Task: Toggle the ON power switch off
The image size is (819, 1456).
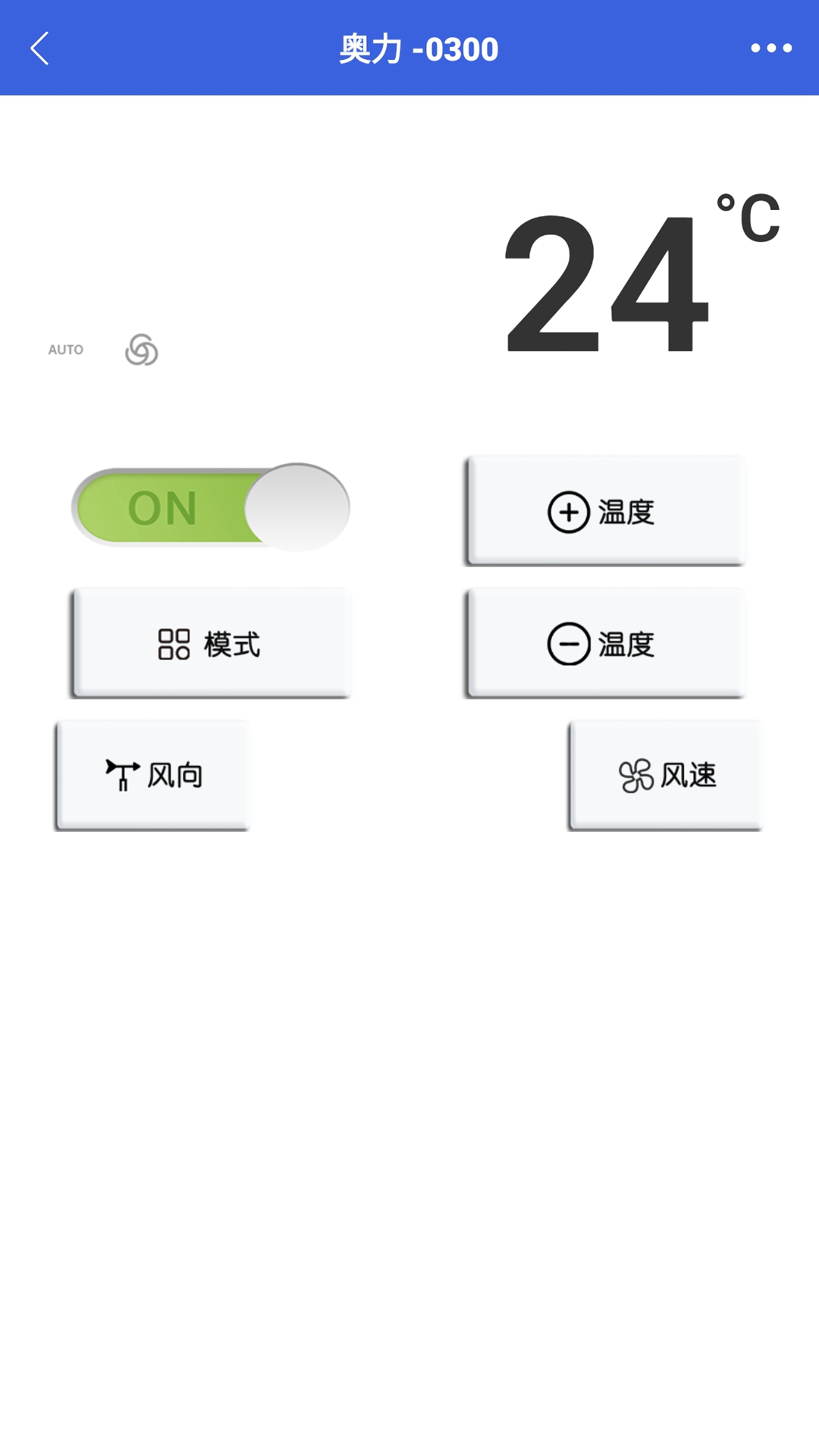Action: (211, 508)
